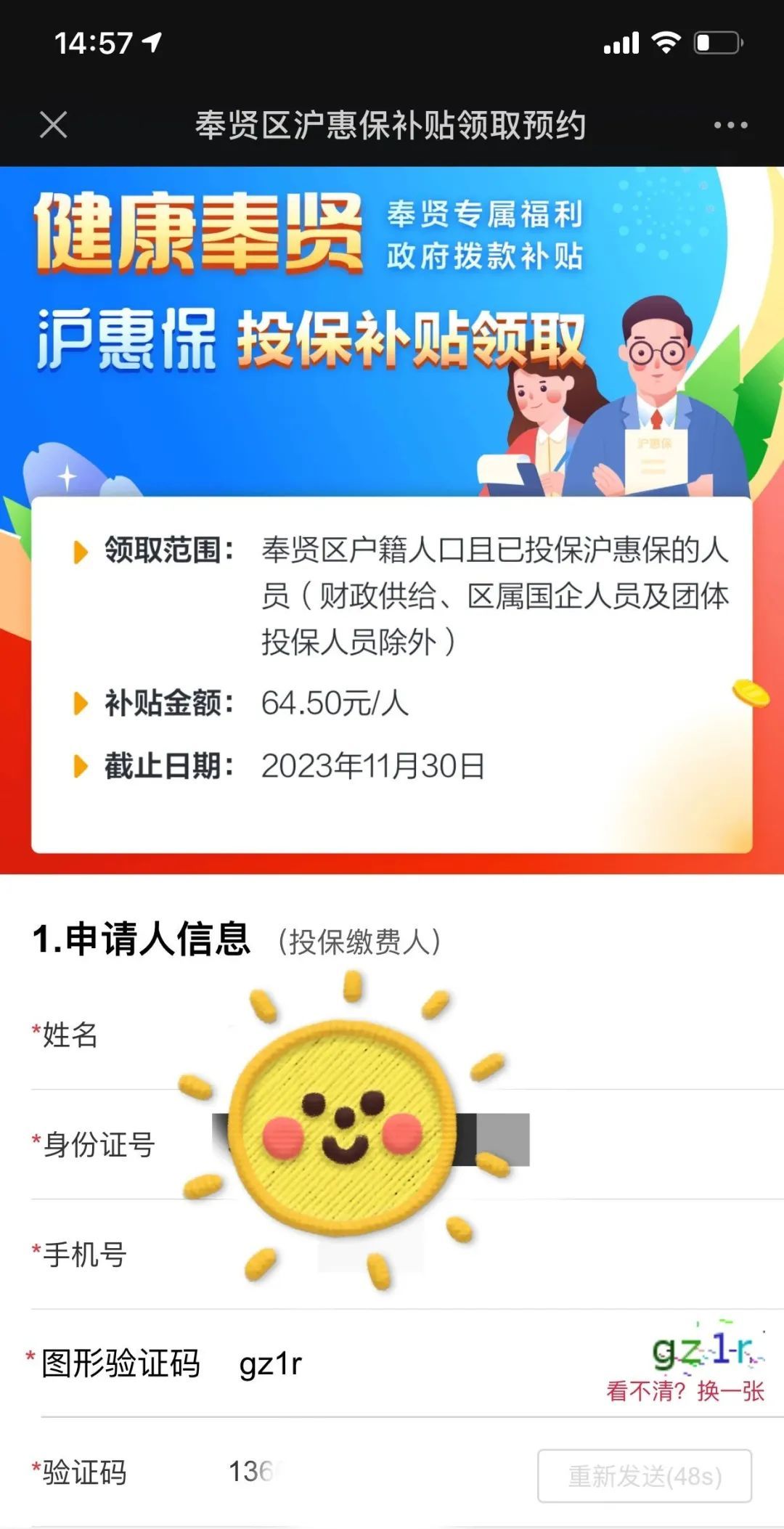The width and height of the screenshot is (784, 1529).
Task: Open the three-dot more options menu
Action: 730,125
